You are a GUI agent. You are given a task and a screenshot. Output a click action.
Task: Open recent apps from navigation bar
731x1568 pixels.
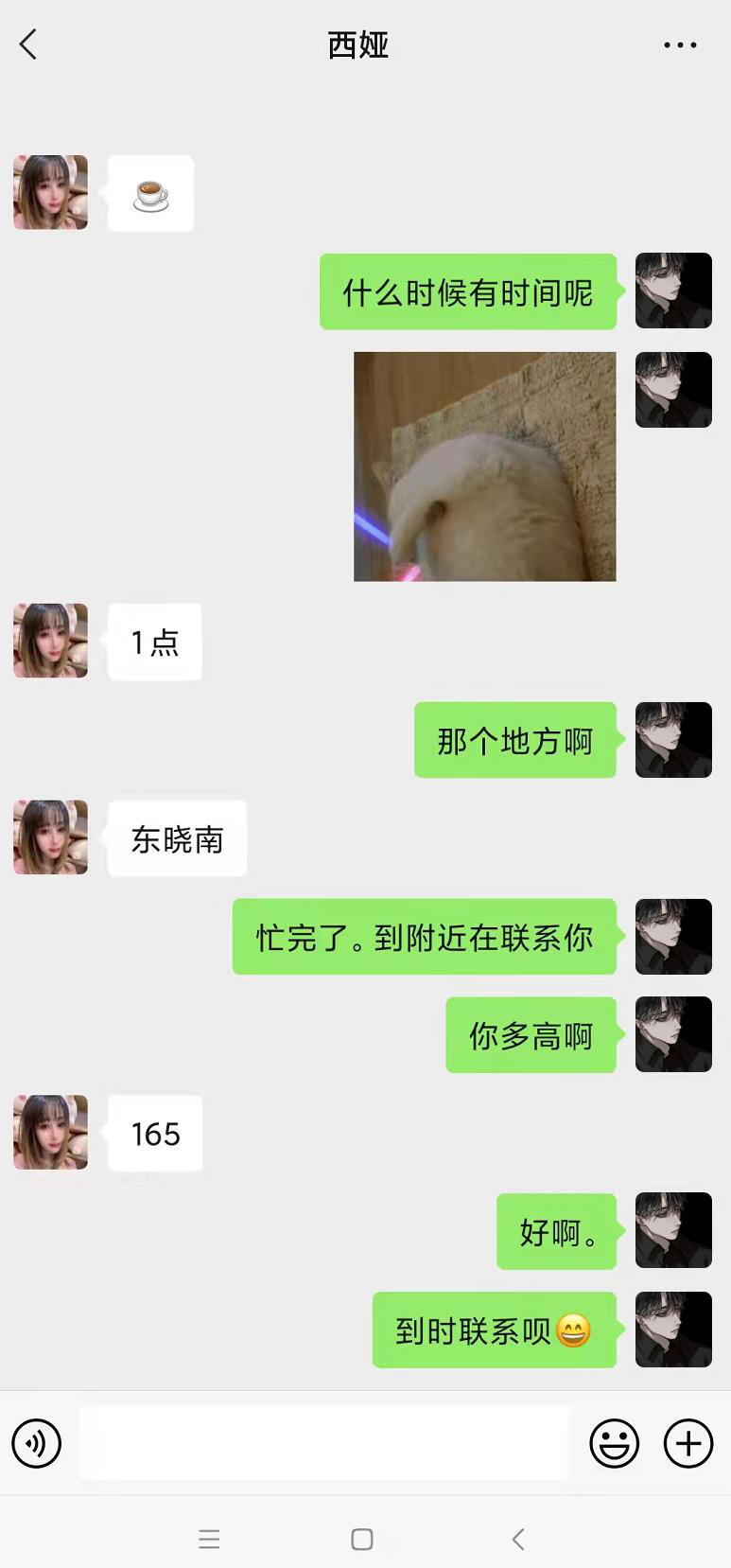(209, 1539)
